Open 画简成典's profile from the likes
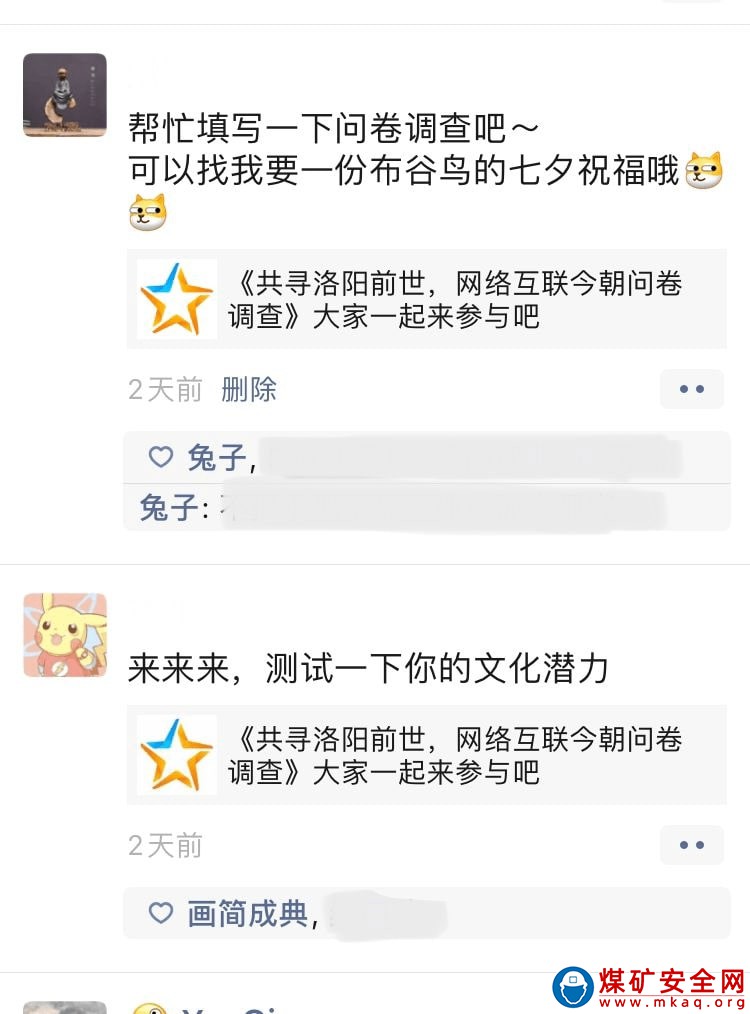The width and height of the screenshot is (750, 1014). click(x=247, y=913)
